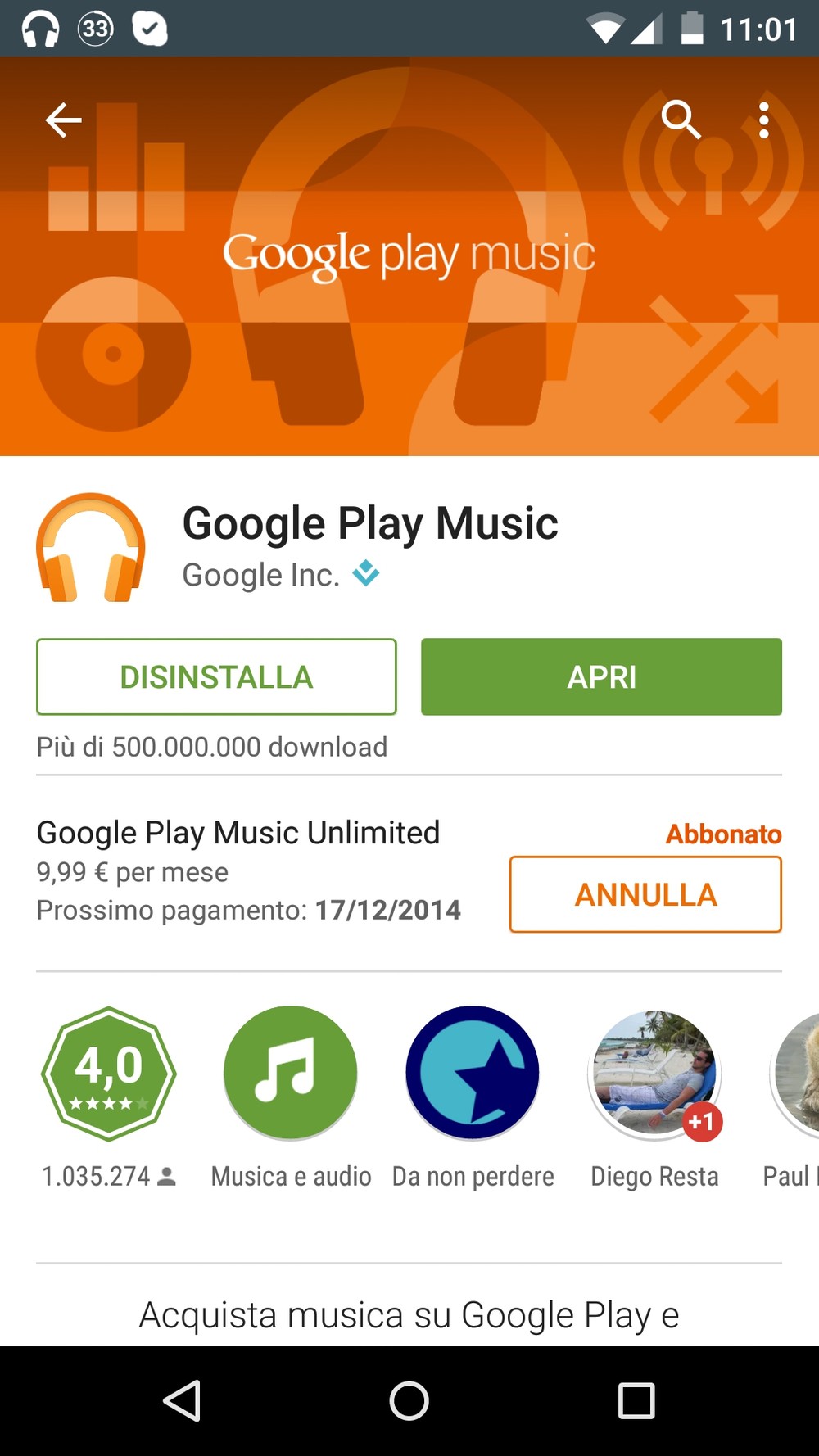This screenshot has width=819, height=1456.
Task: Tap the system home button
Action: click(x=409, y=1400)
